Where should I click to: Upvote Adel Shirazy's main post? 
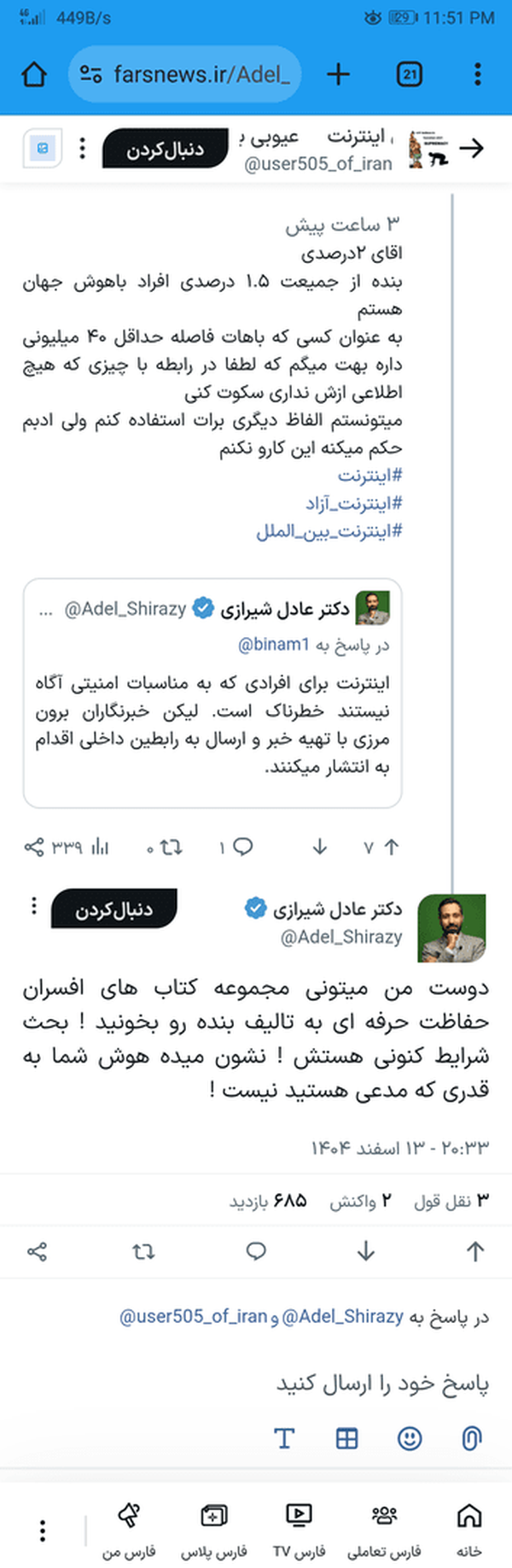pos(475,1252)
